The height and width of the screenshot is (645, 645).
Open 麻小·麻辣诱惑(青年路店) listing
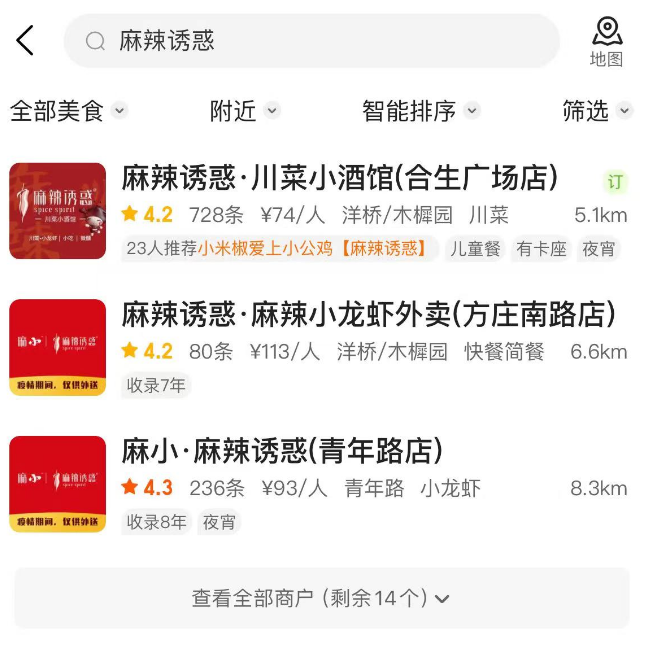click(282, 452)
